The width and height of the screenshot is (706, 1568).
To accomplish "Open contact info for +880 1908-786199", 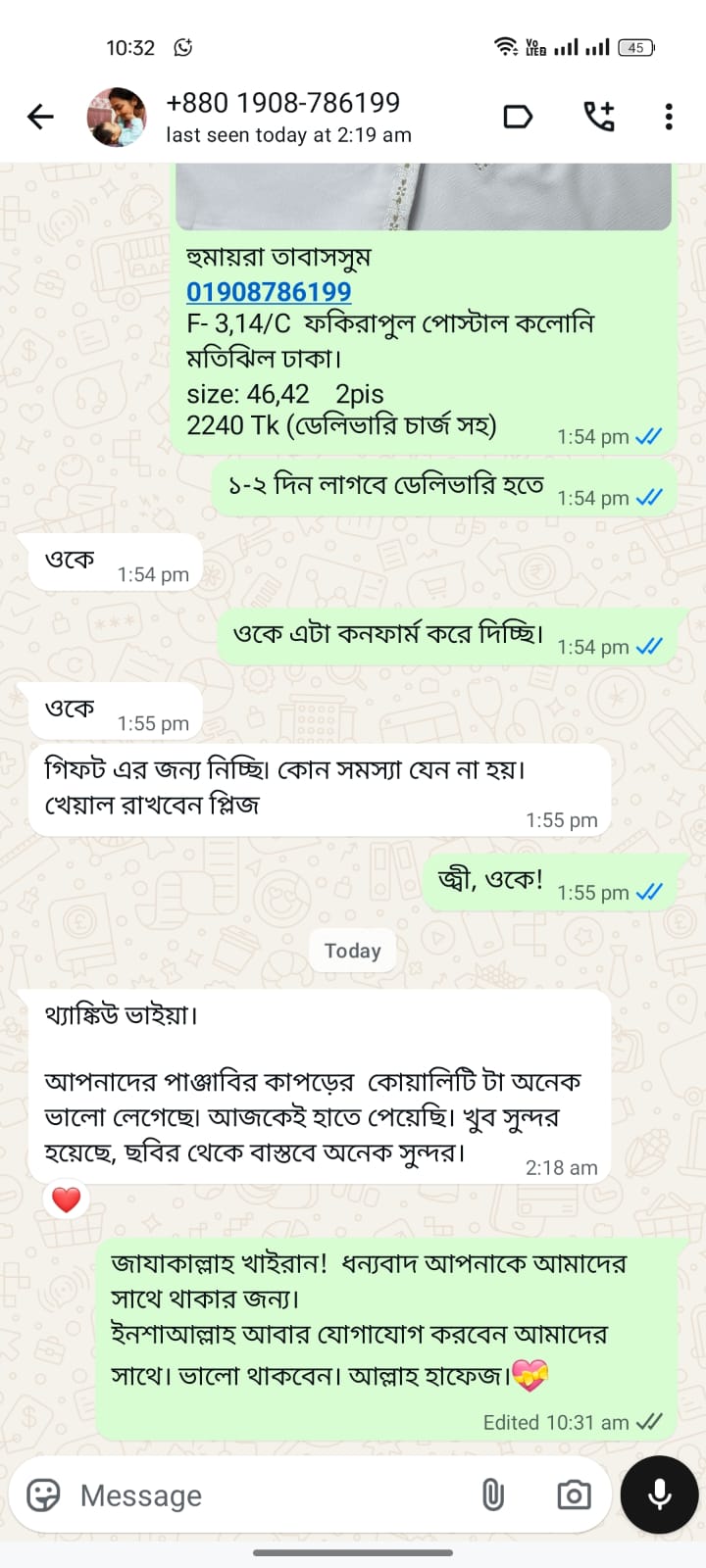I will point(288,118).
